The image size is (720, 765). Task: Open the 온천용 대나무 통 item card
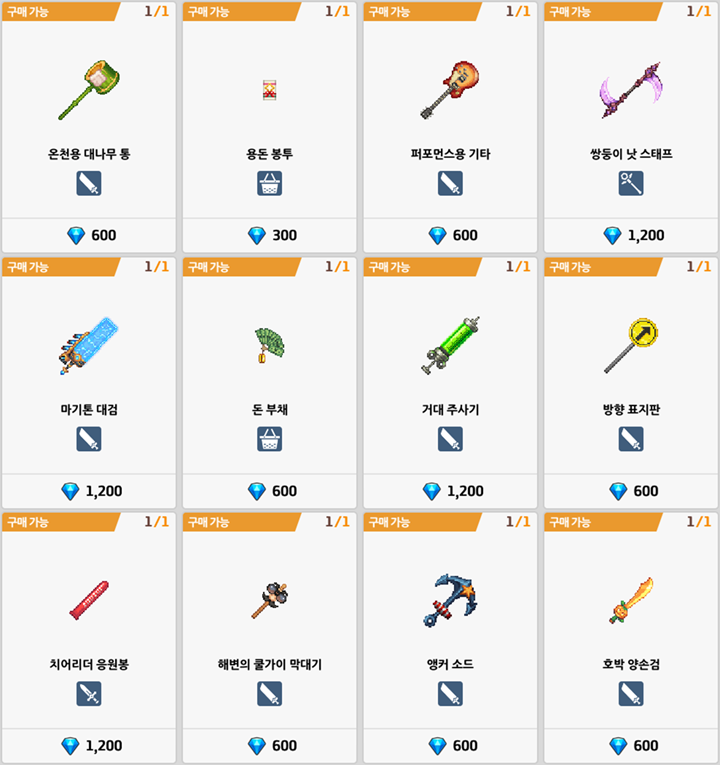coord(89,120)
